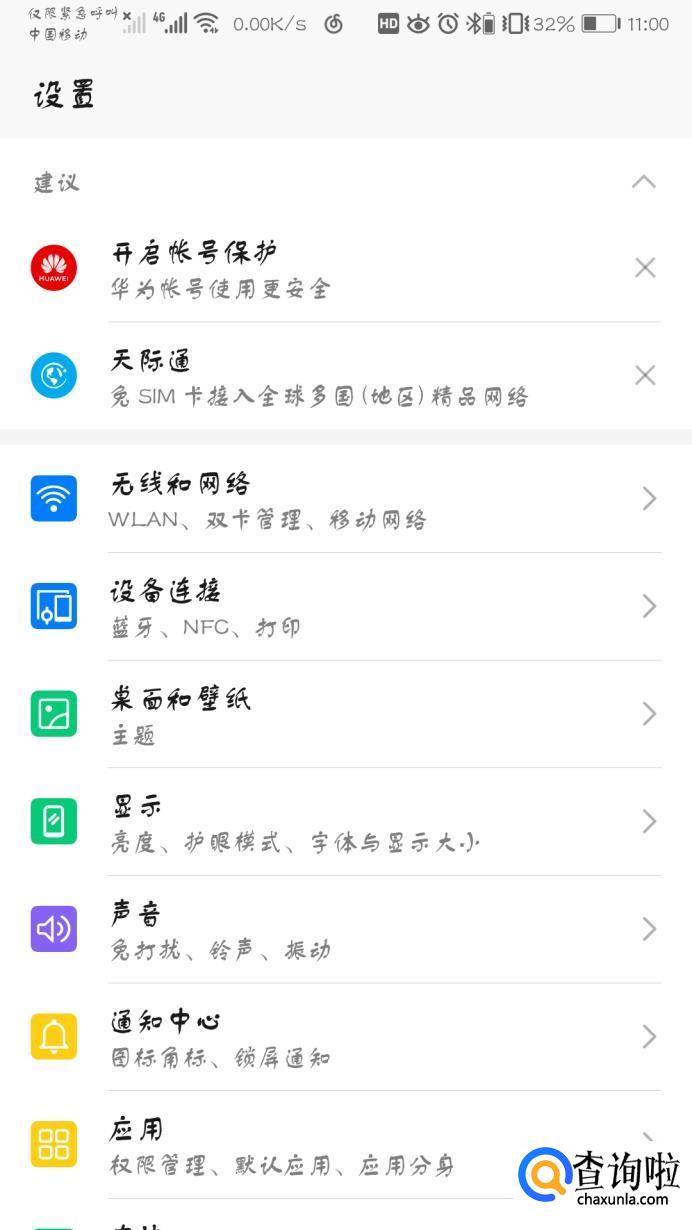Open 无线和网络 settings
Viewport: 692px width, 1230px height.
[345, 499]
